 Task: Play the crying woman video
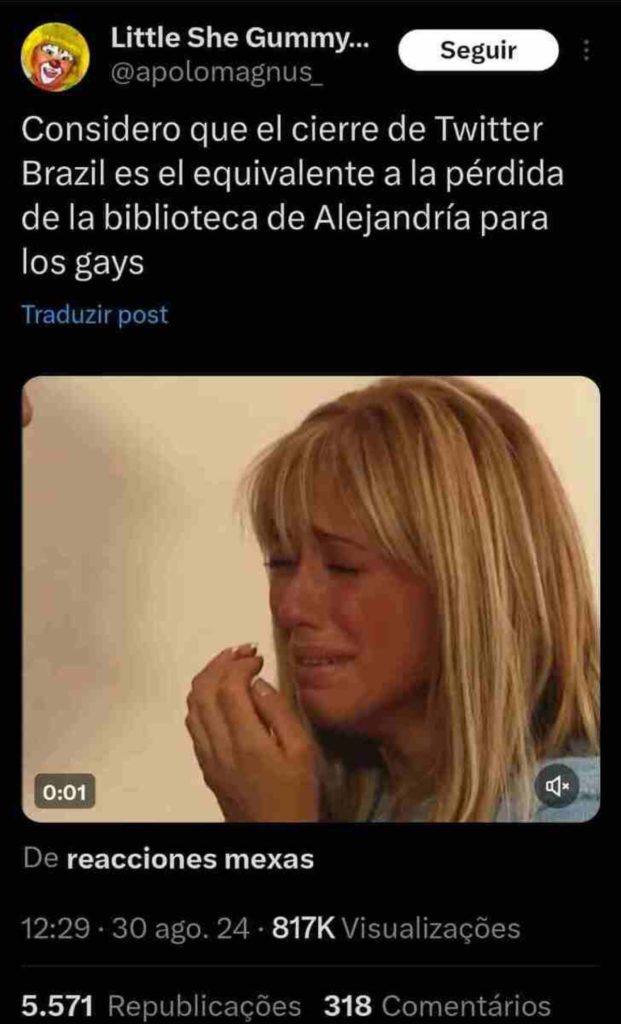coord(311,598)
